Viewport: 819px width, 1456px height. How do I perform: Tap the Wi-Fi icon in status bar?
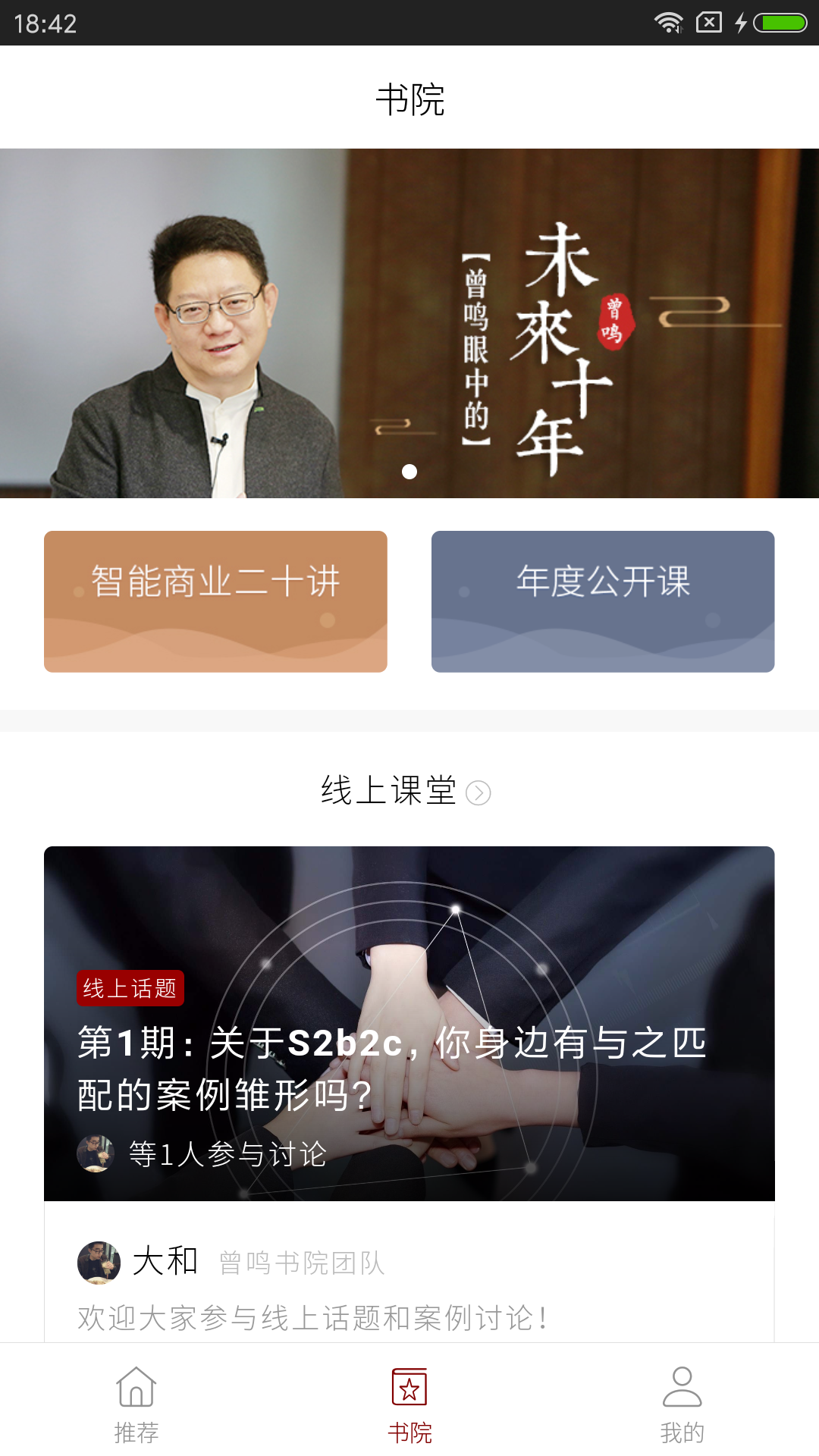[670, 21]
